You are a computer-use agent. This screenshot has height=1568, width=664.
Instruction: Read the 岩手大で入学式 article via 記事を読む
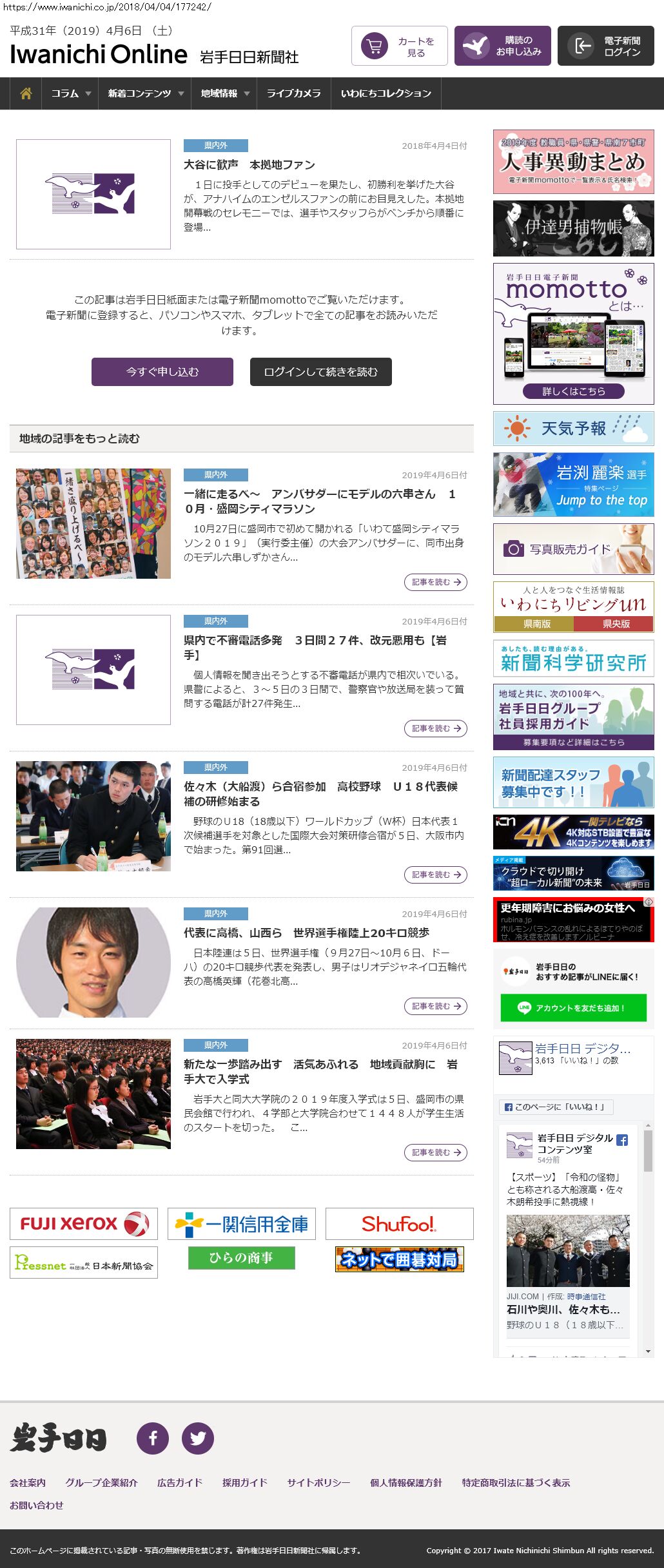pyautogui.click(x=436, y=1152)
